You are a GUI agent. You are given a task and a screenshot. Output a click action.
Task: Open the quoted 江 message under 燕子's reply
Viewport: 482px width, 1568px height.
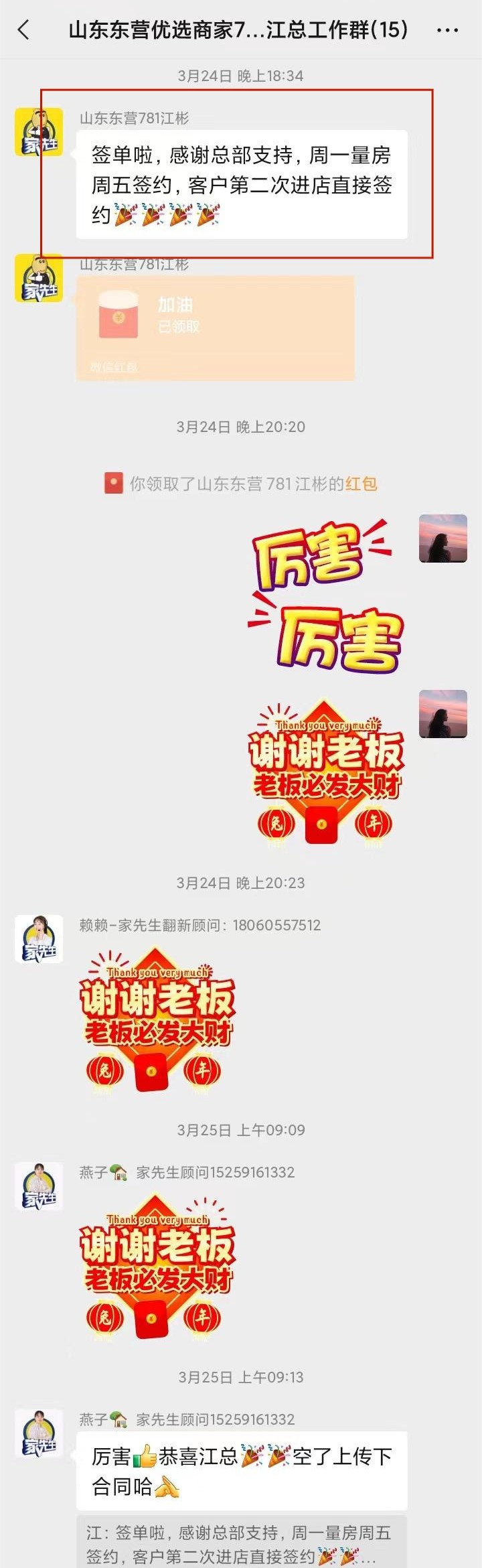coord(241,1543)
